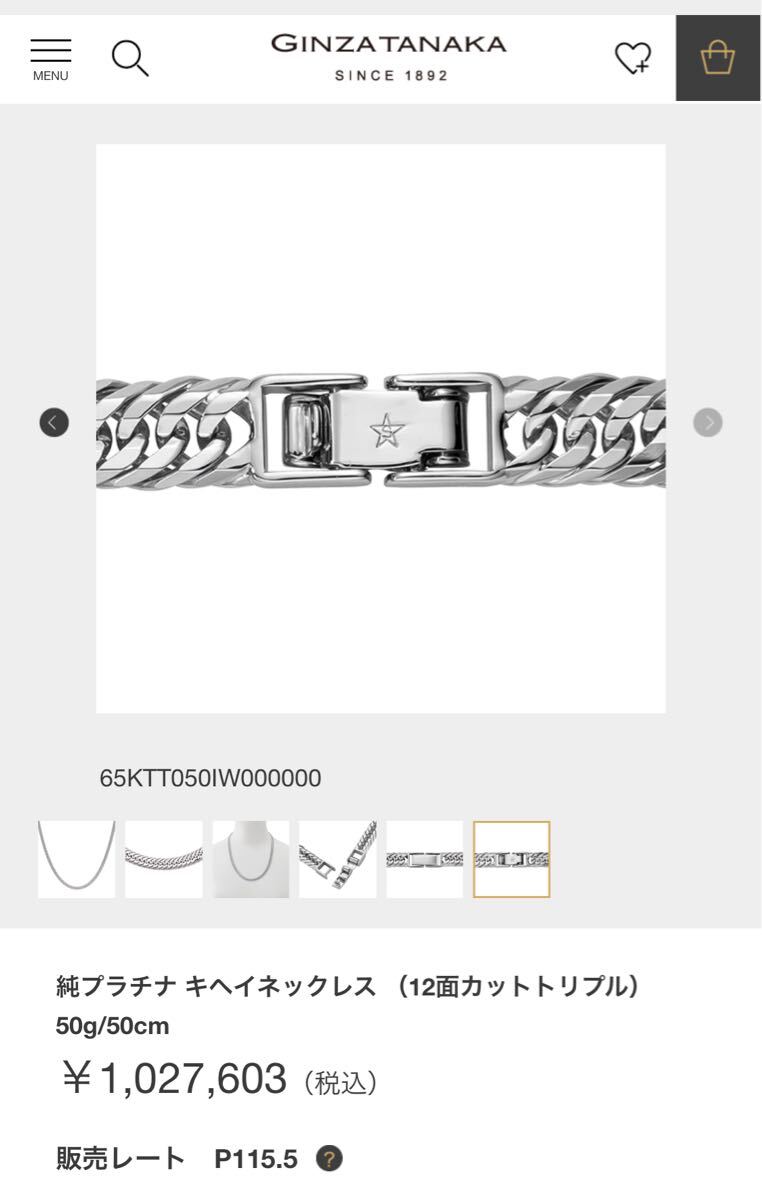Open the shopping bag cart
The width and height of the screenshot is (762, 1200).
coord(718,58)
